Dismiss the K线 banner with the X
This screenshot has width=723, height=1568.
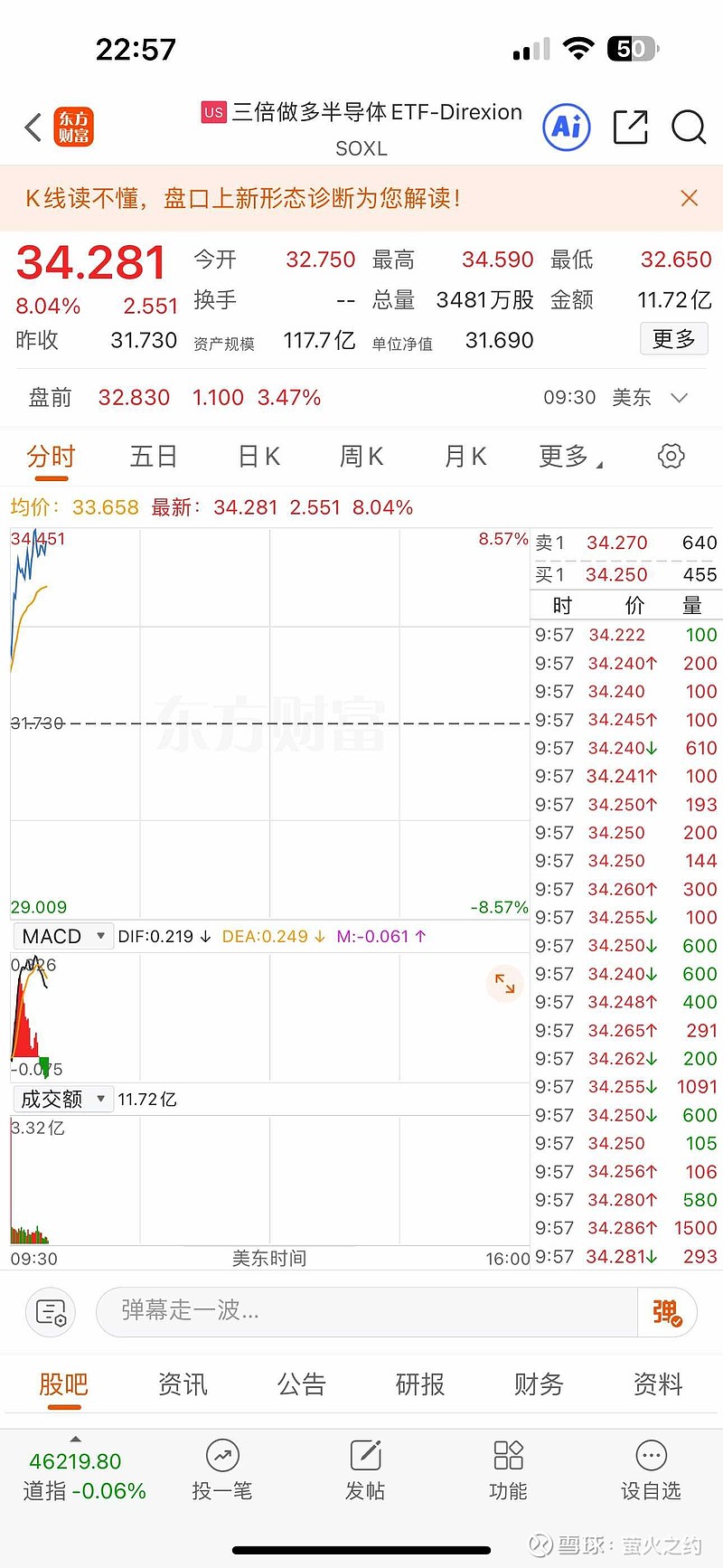(689, 197)
